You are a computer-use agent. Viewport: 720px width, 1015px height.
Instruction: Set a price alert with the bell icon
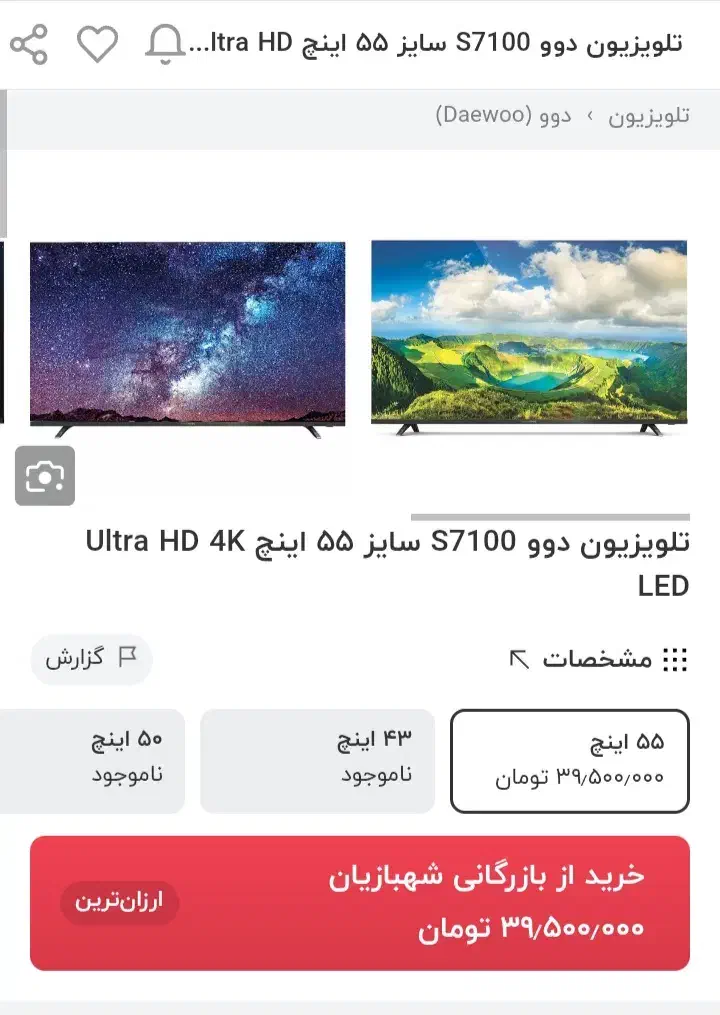point(164,44)
